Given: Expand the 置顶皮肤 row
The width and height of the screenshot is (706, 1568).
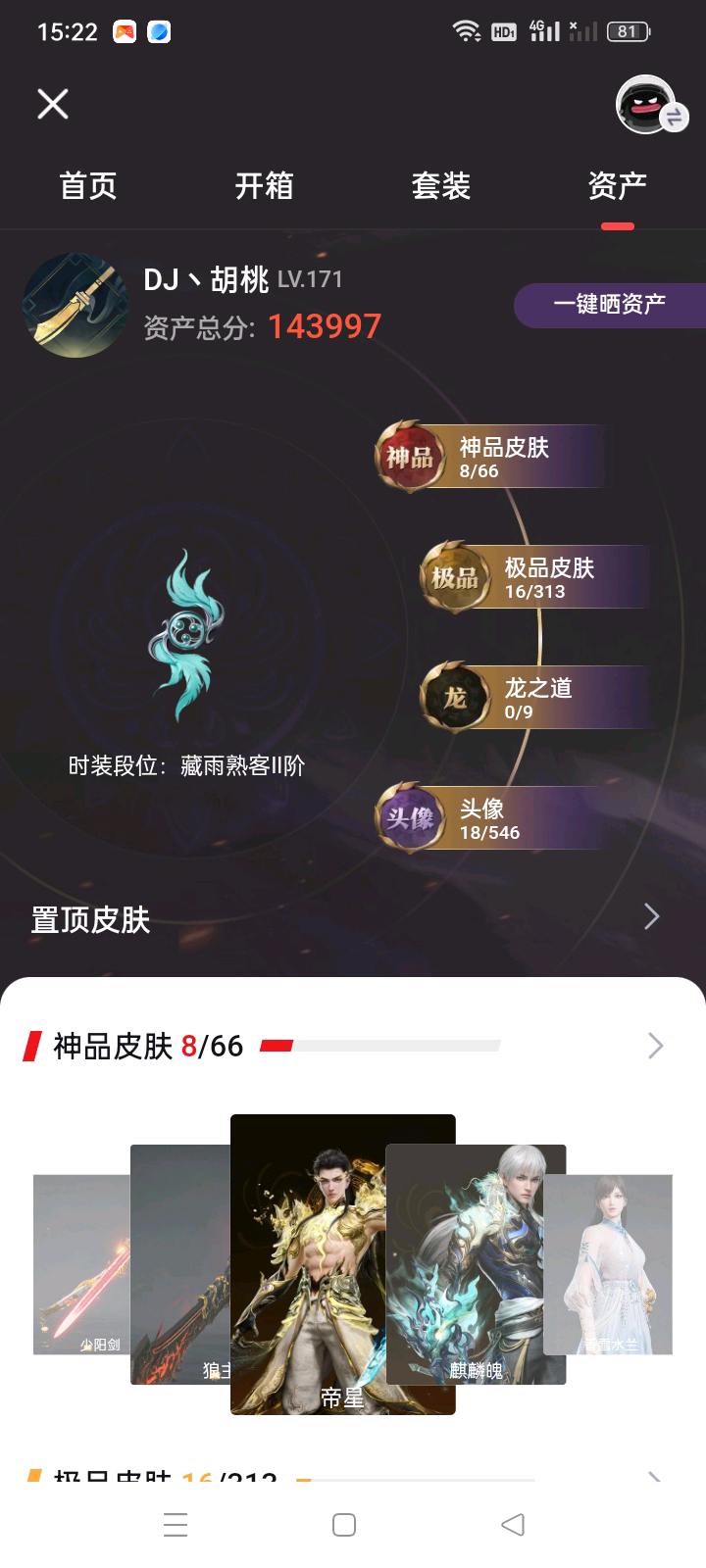Looking at the screenshot, I should (651, 917).
